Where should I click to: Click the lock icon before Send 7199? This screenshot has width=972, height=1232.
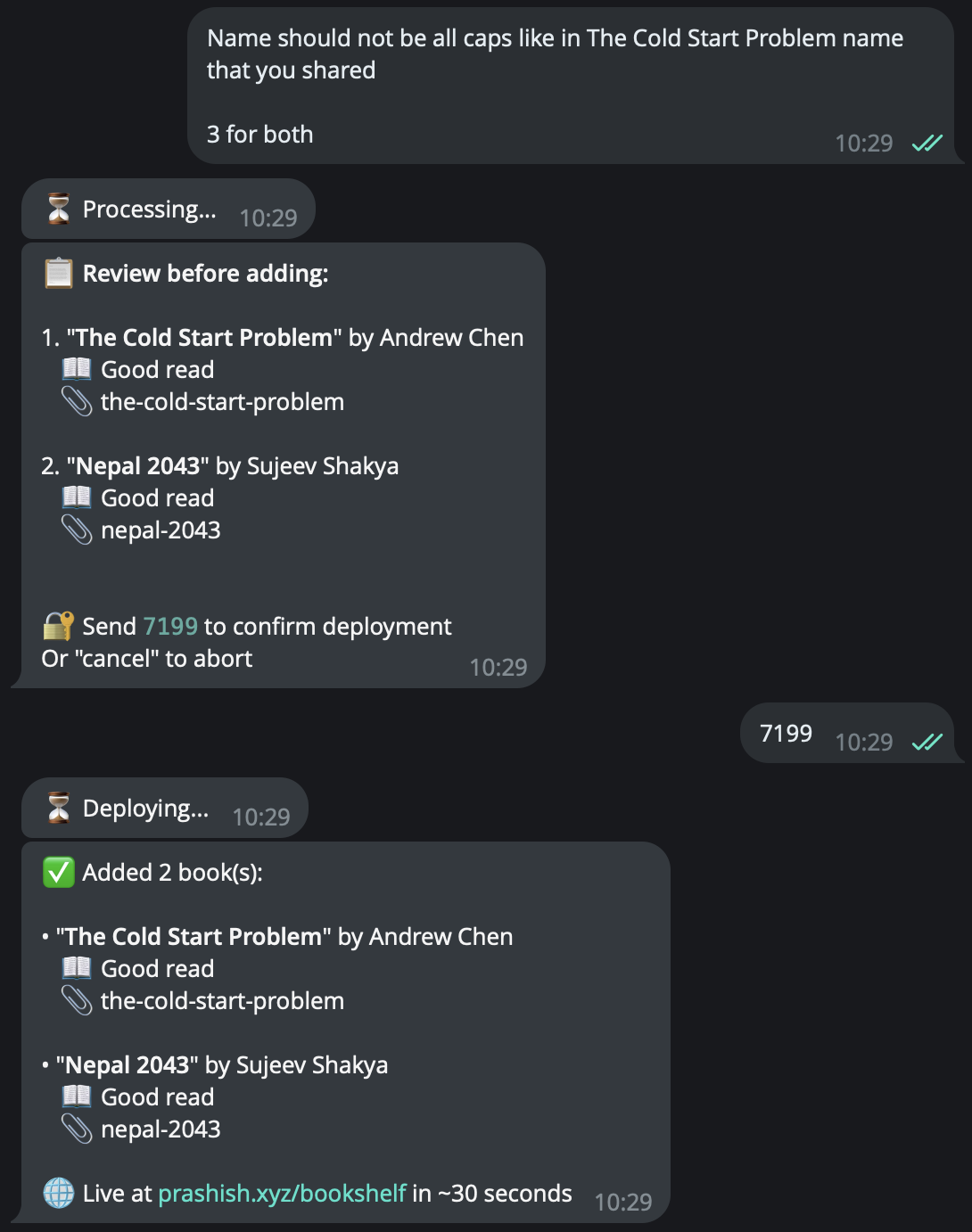point(56,626)
